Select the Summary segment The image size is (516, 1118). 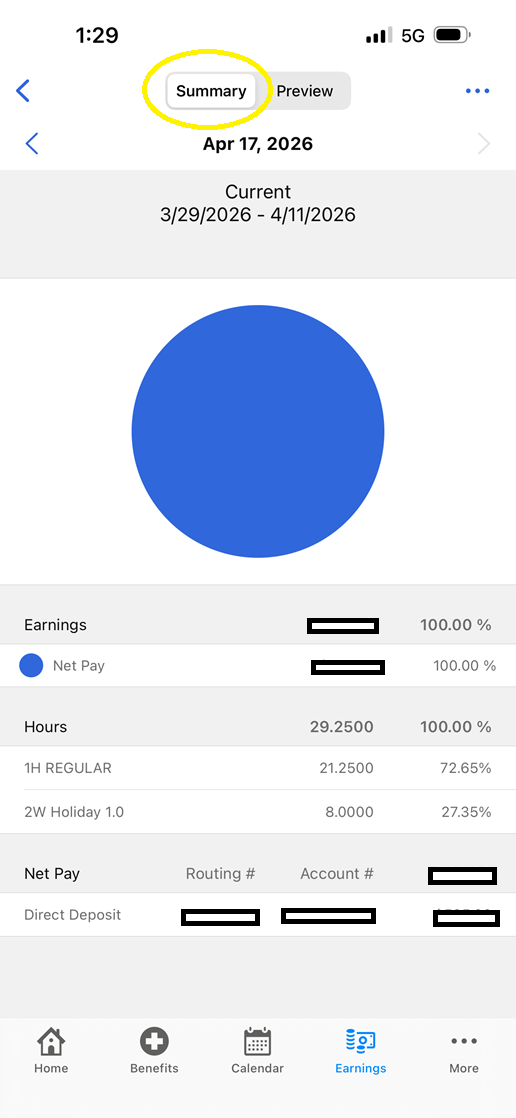click(211, 91)
